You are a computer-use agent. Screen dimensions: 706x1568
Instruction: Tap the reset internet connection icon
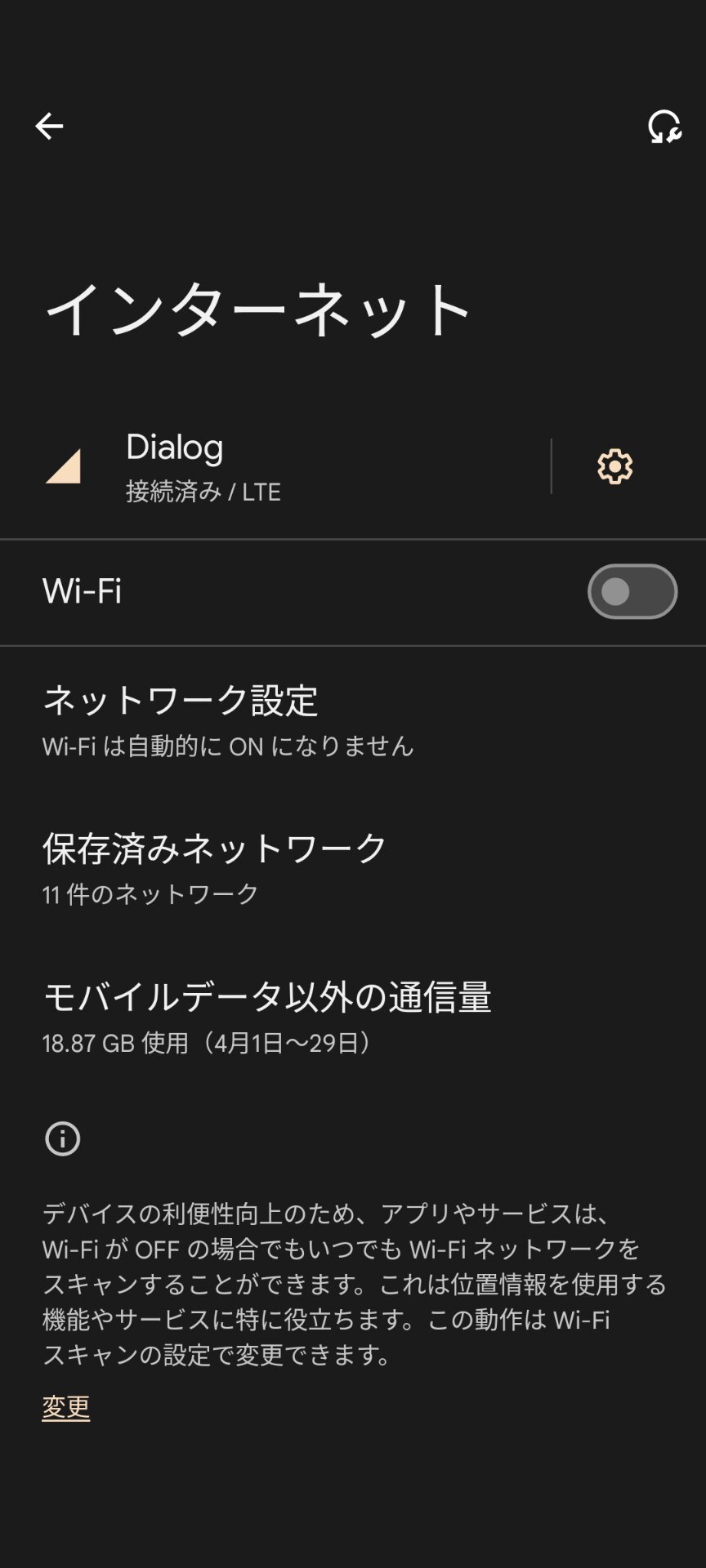tap(664, 127)
